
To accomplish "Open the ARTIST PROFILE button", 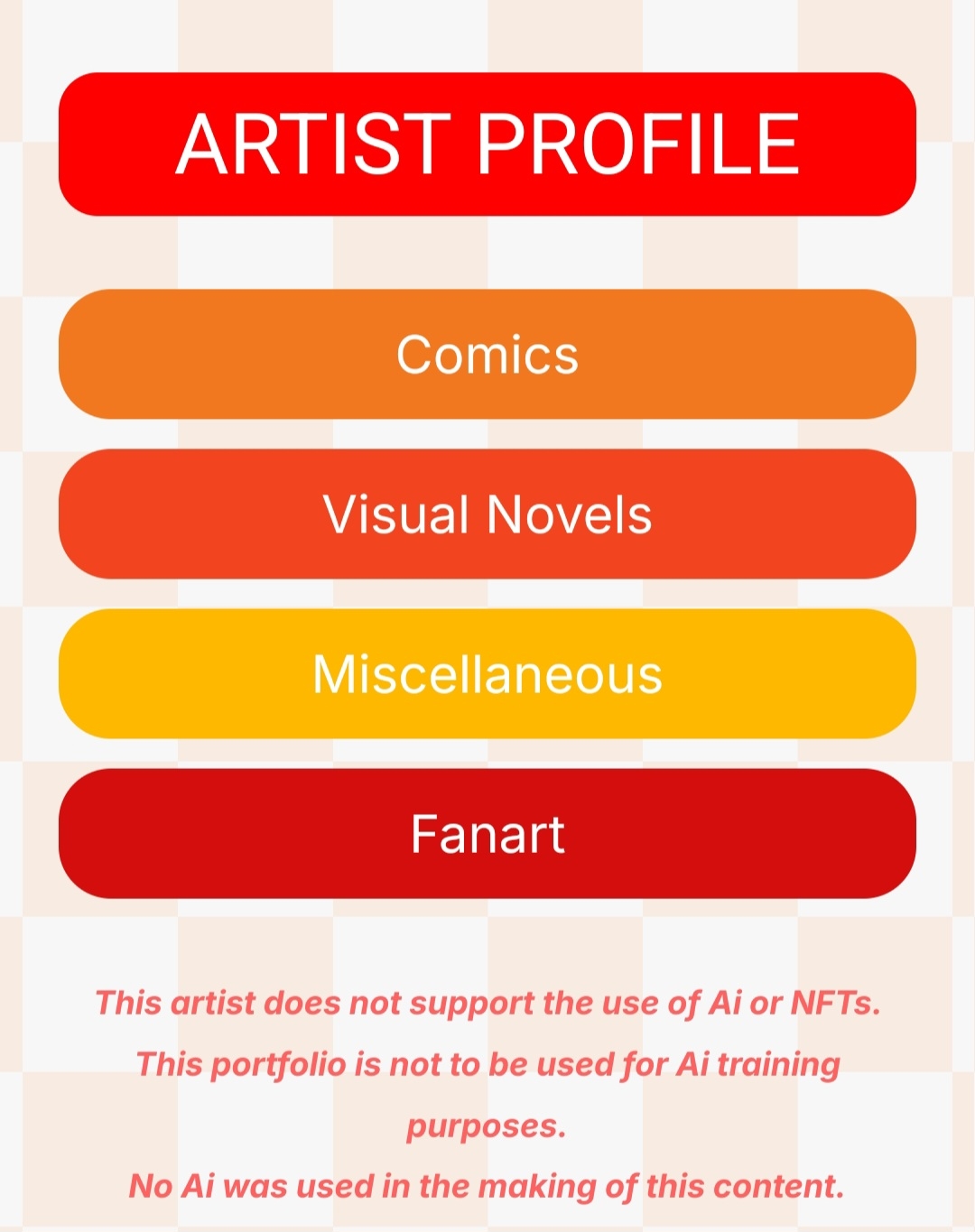I will (x=487, y=144).
